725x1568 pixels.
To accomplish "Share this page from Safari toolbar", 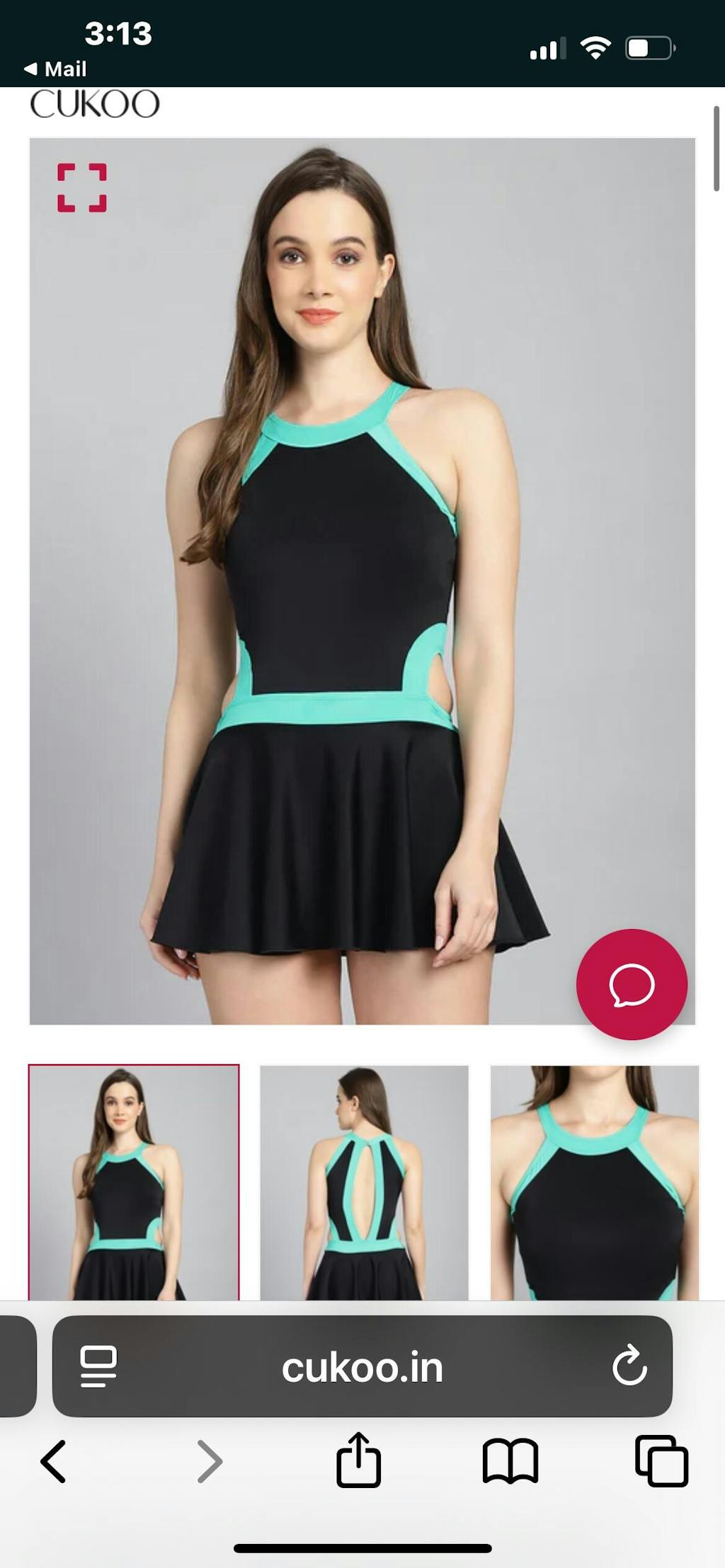I will tap(358, 1459).
